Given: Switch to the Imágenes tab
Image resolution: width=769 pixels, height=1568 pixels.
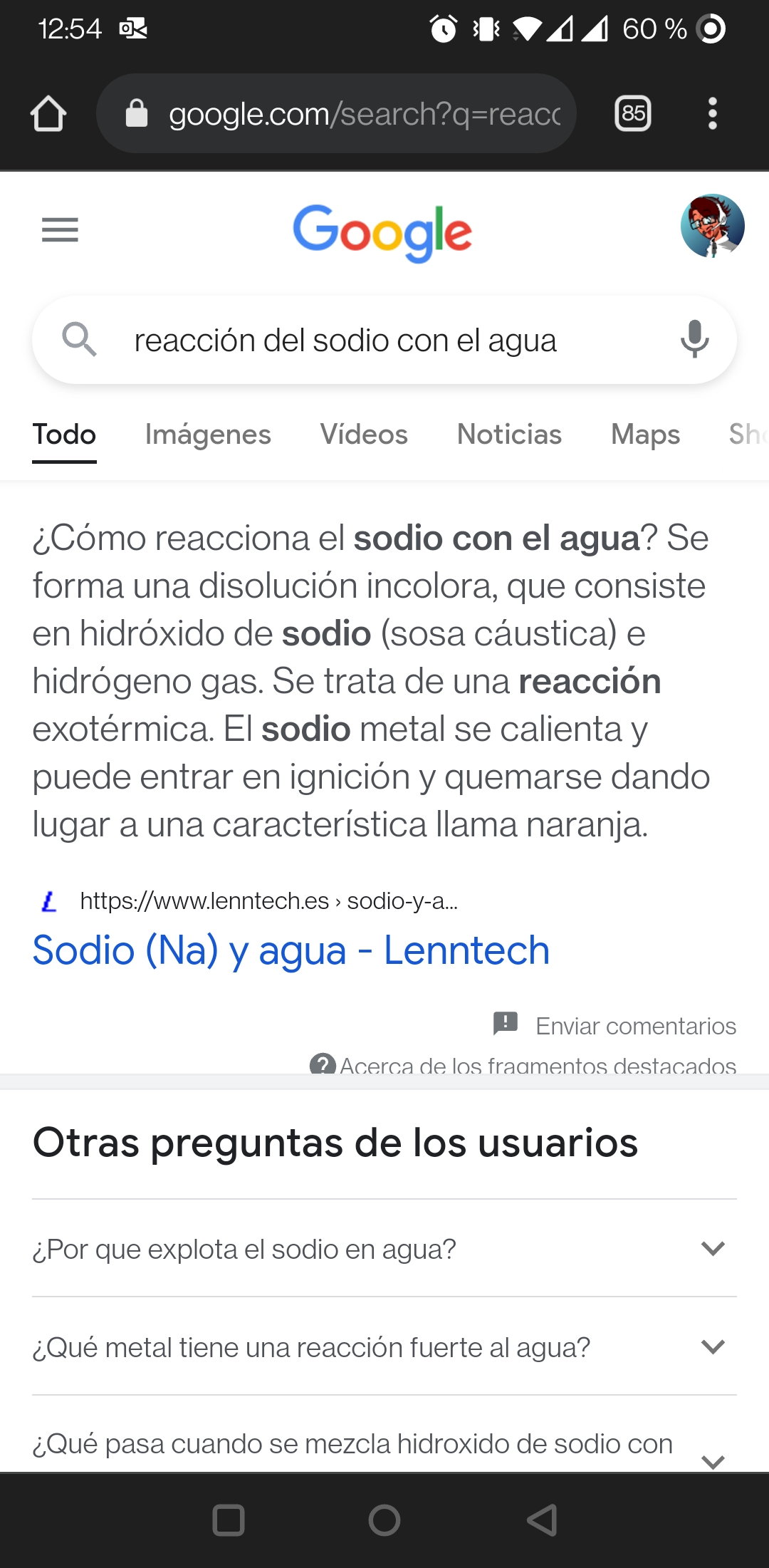Looking at the screenshot, I should tap(208, 435).
